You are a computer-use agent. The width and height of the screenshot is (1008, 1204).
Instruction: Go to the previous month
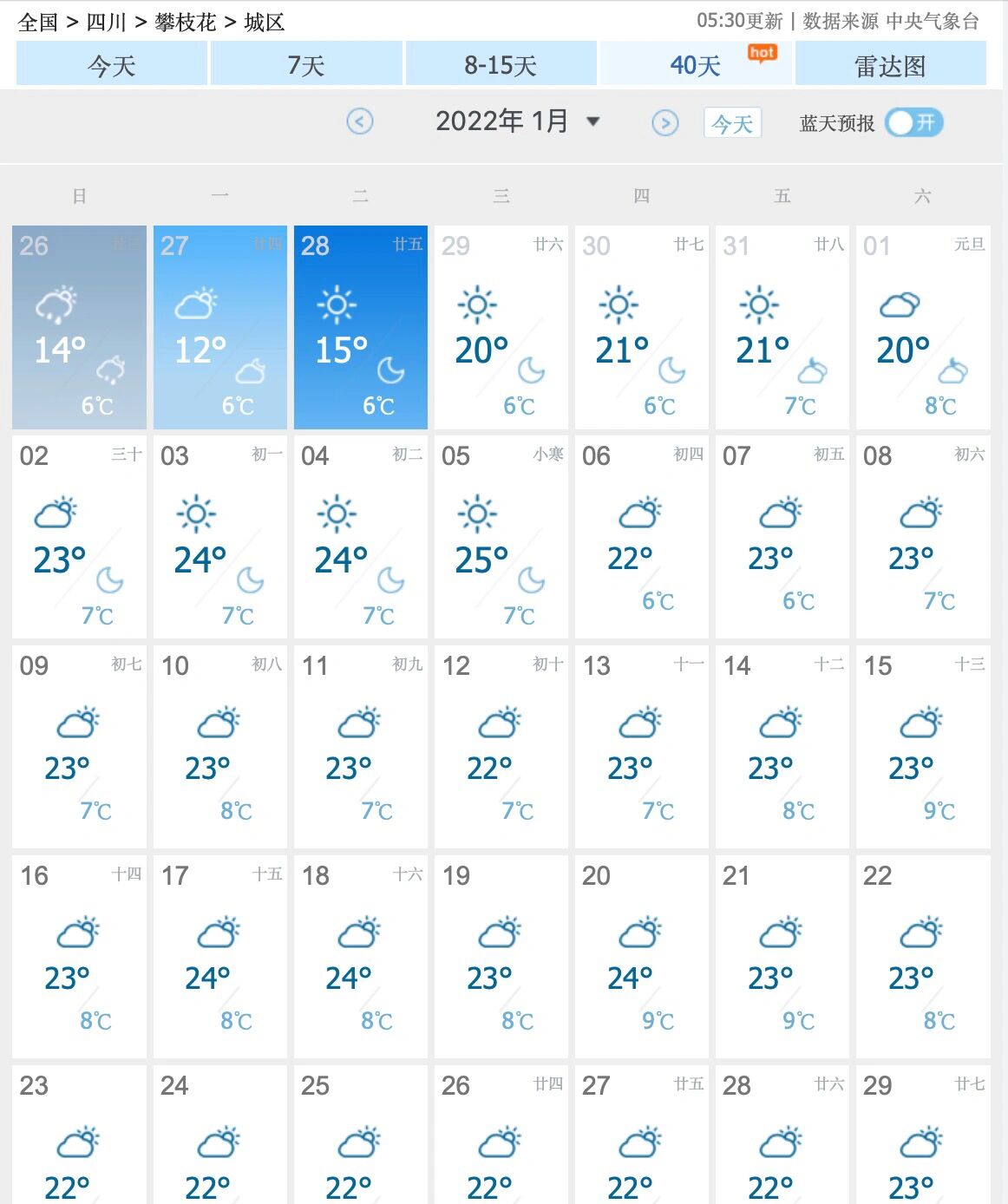[359, 121]
